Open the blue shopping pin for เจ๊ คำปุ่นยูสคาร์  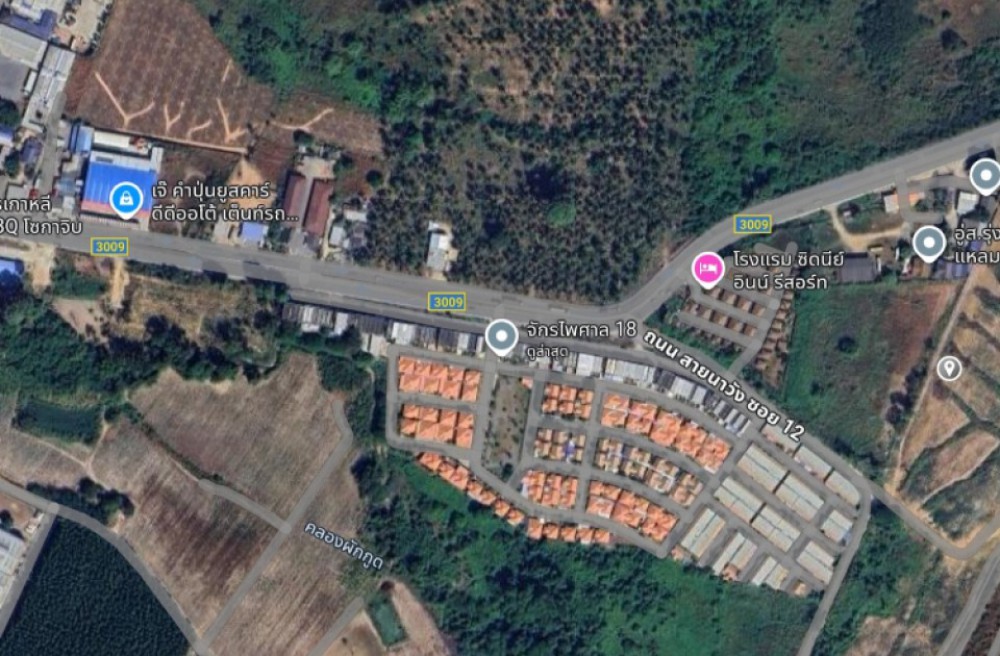click(x=125, y=200)
